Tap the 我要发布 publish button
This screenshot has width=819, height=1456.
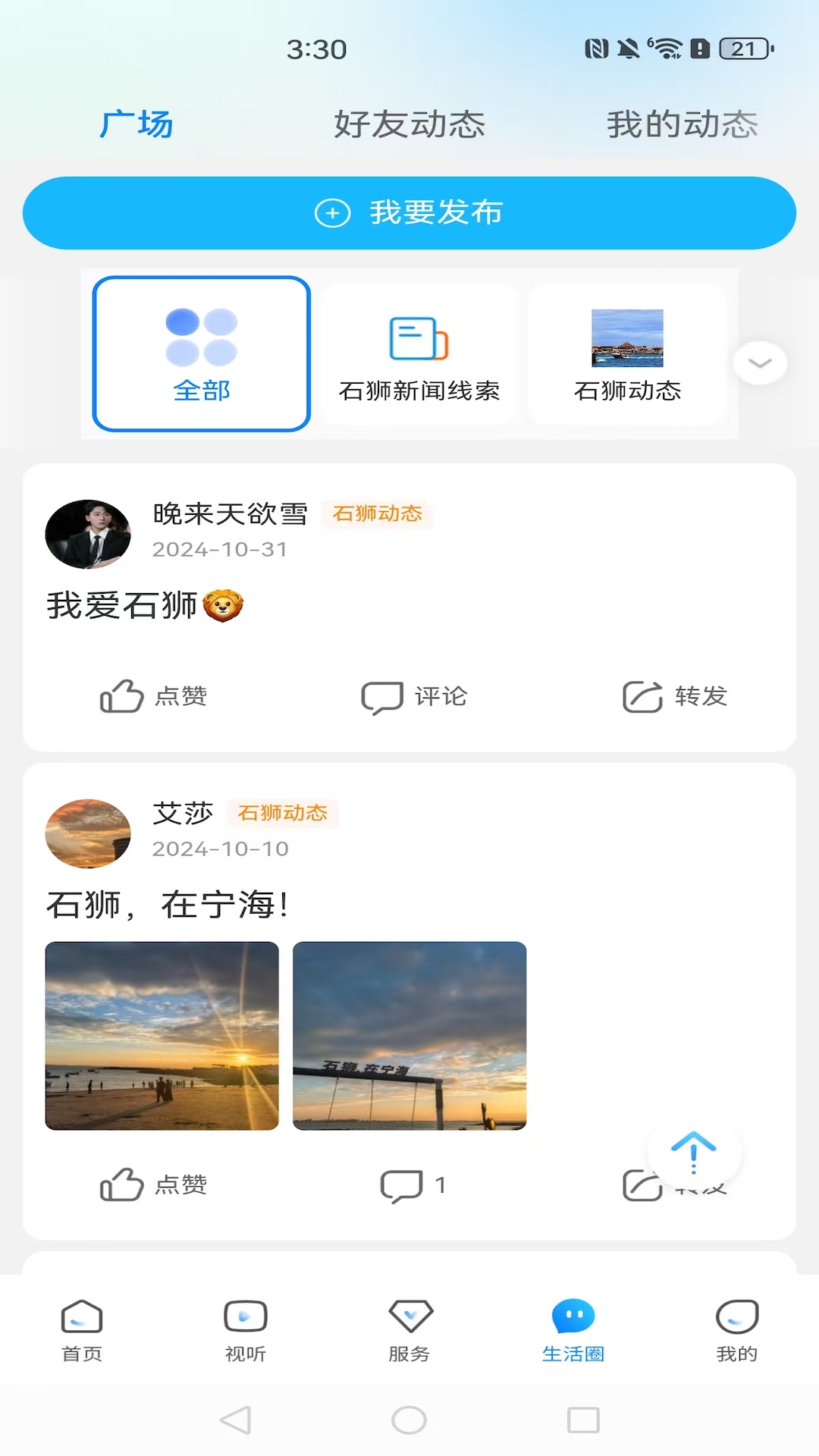click(x=409, y=213)
